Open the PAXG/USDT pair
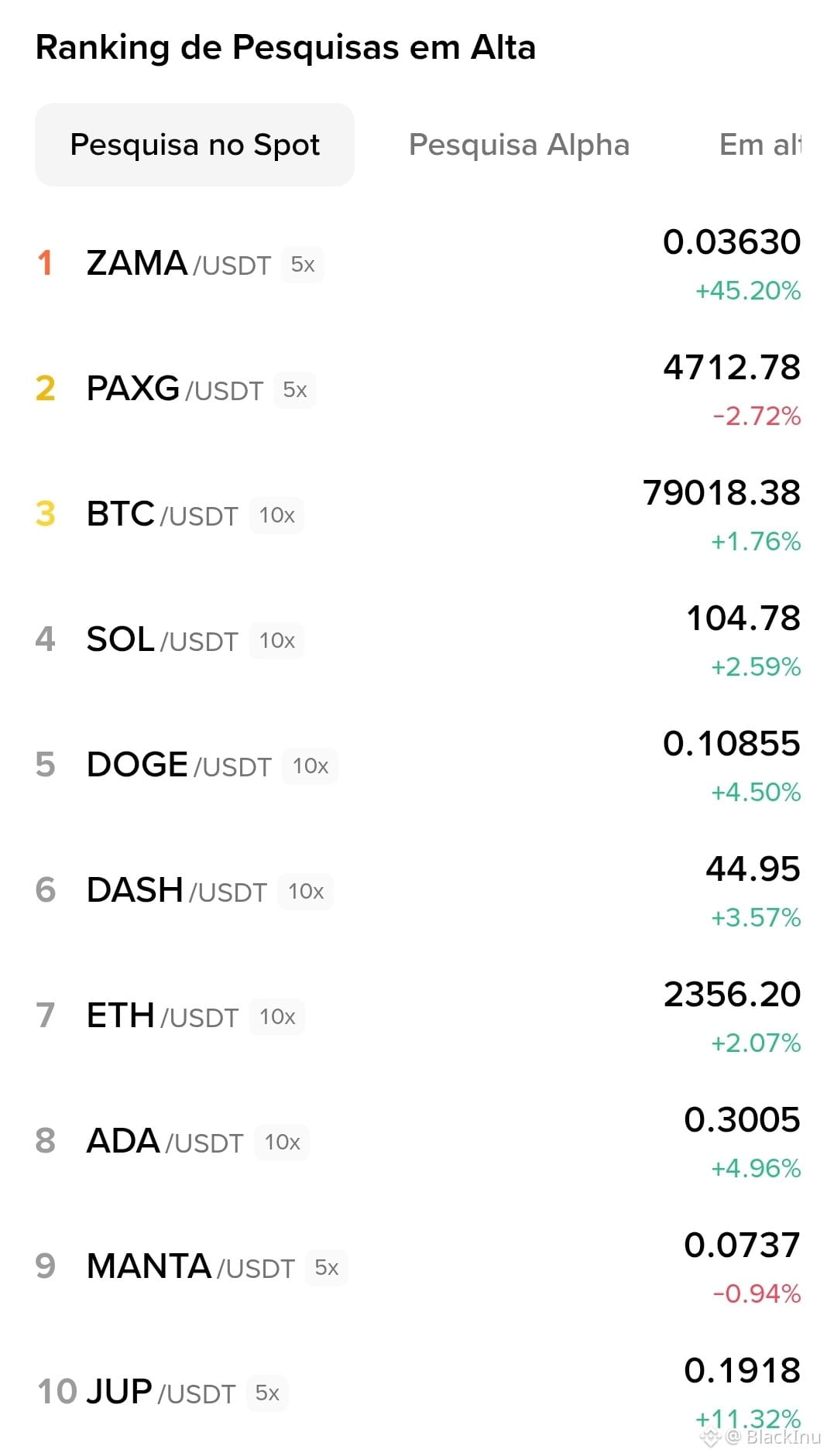 174,389
